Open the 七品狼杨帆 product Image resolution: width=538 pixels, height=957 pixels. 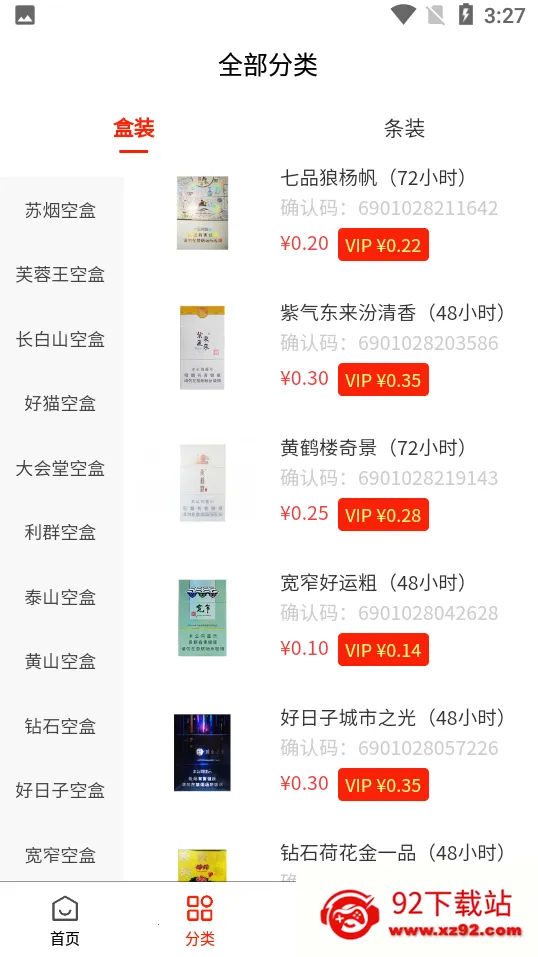click(331, 212)
